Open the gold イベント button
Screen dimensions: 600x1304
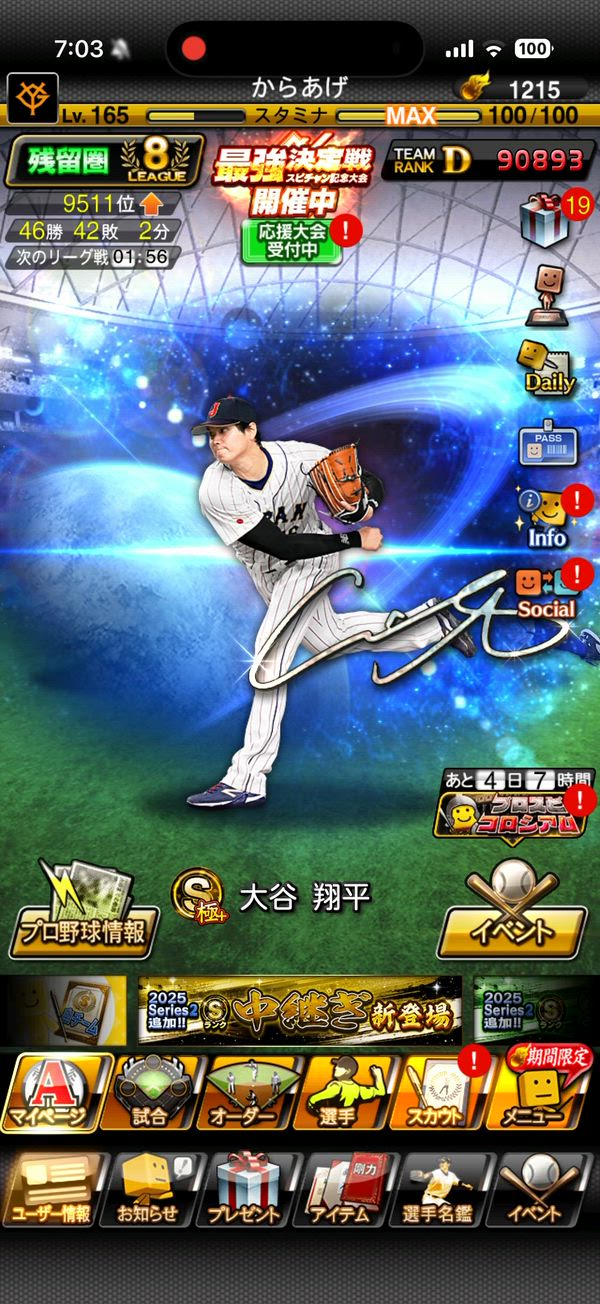[511, 914]
